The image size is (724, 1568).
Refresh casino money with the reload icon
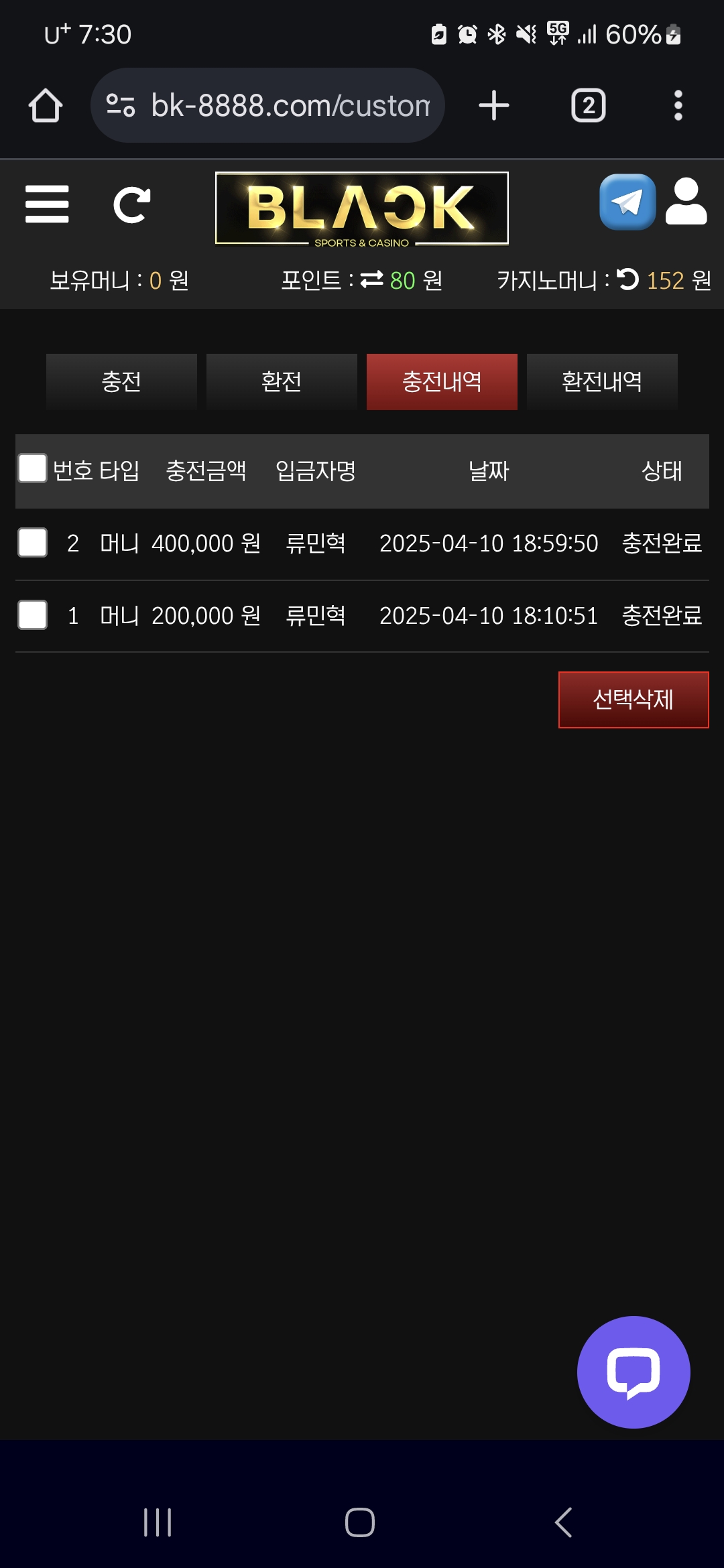627,279
